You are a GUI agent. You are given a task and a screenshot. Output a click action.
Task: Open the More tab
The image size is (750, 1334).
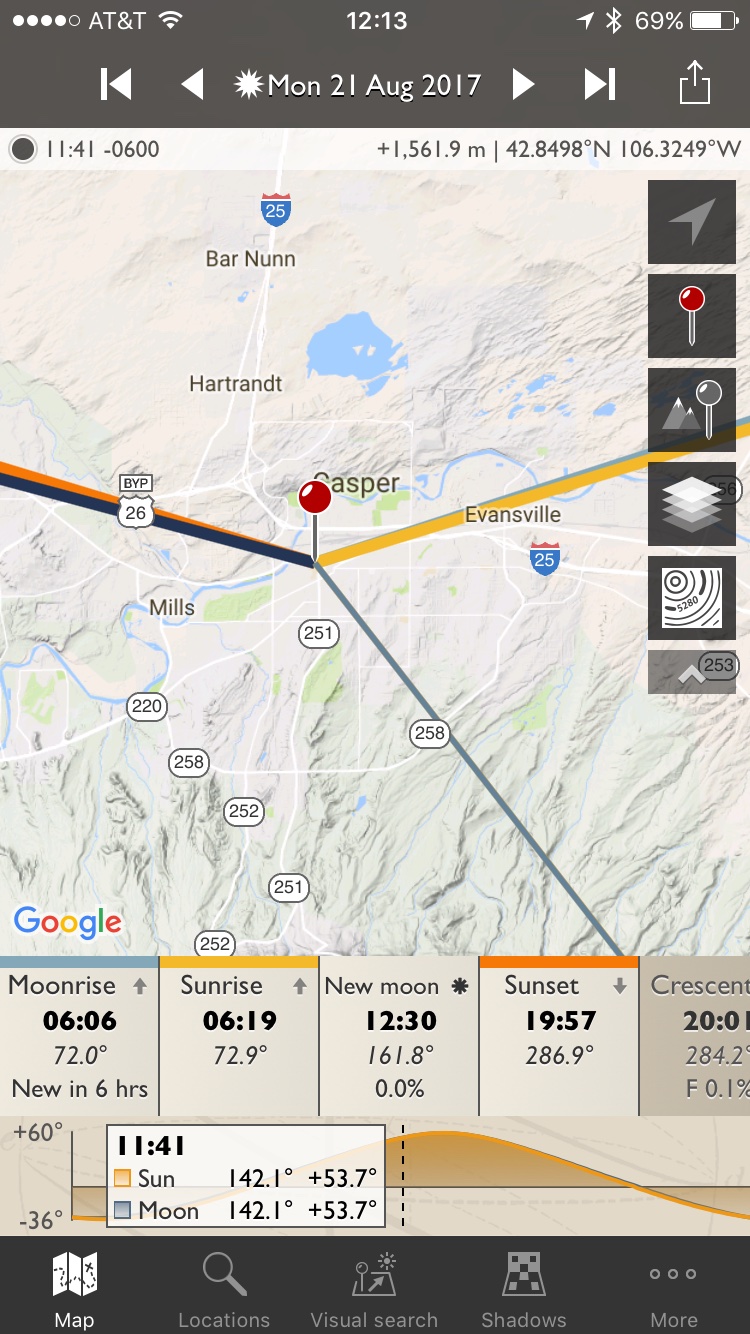pos(674,1289)
